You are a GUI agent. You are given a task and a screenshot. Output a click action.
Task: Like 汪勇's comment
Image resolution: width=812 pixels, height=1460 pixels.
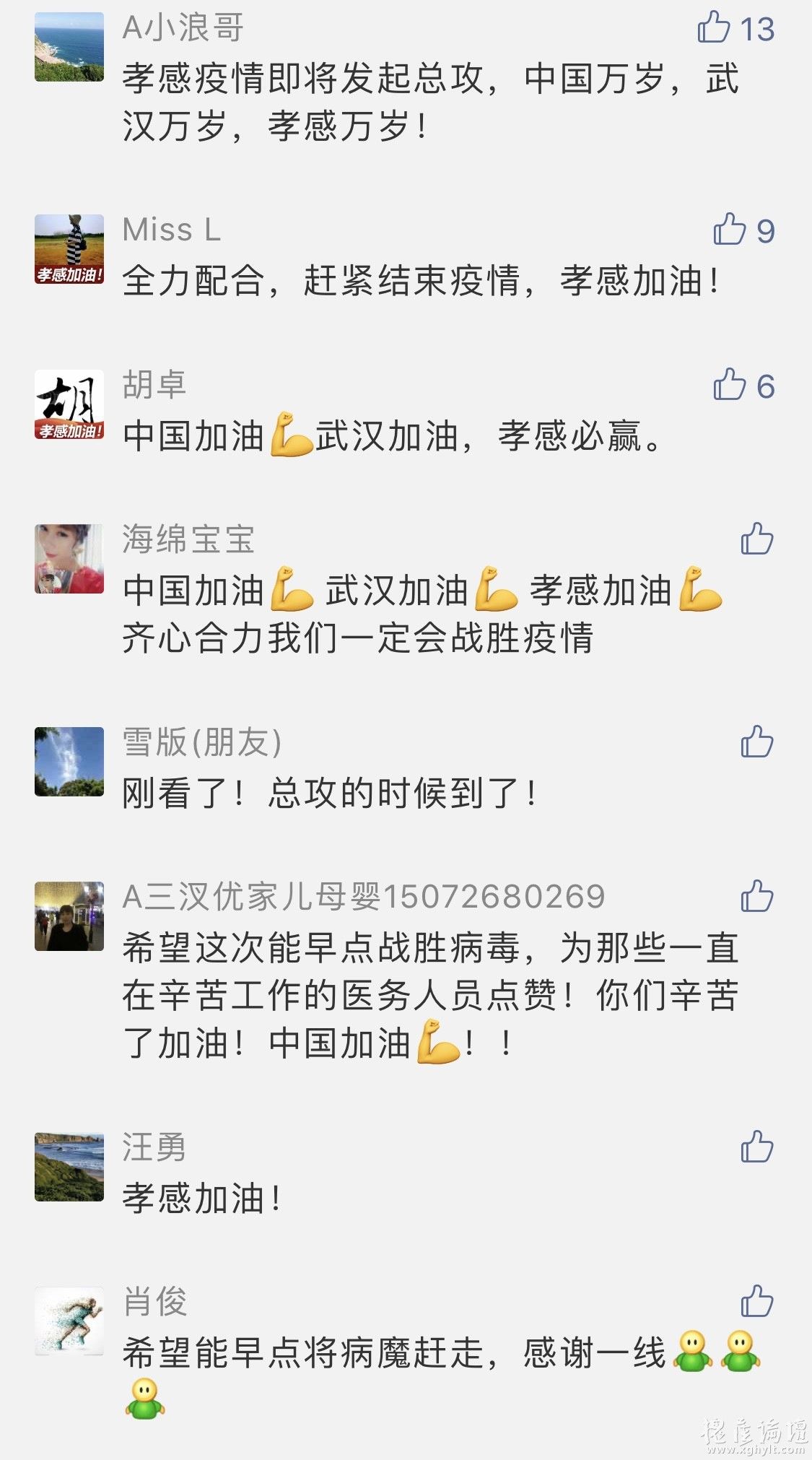756,1147
